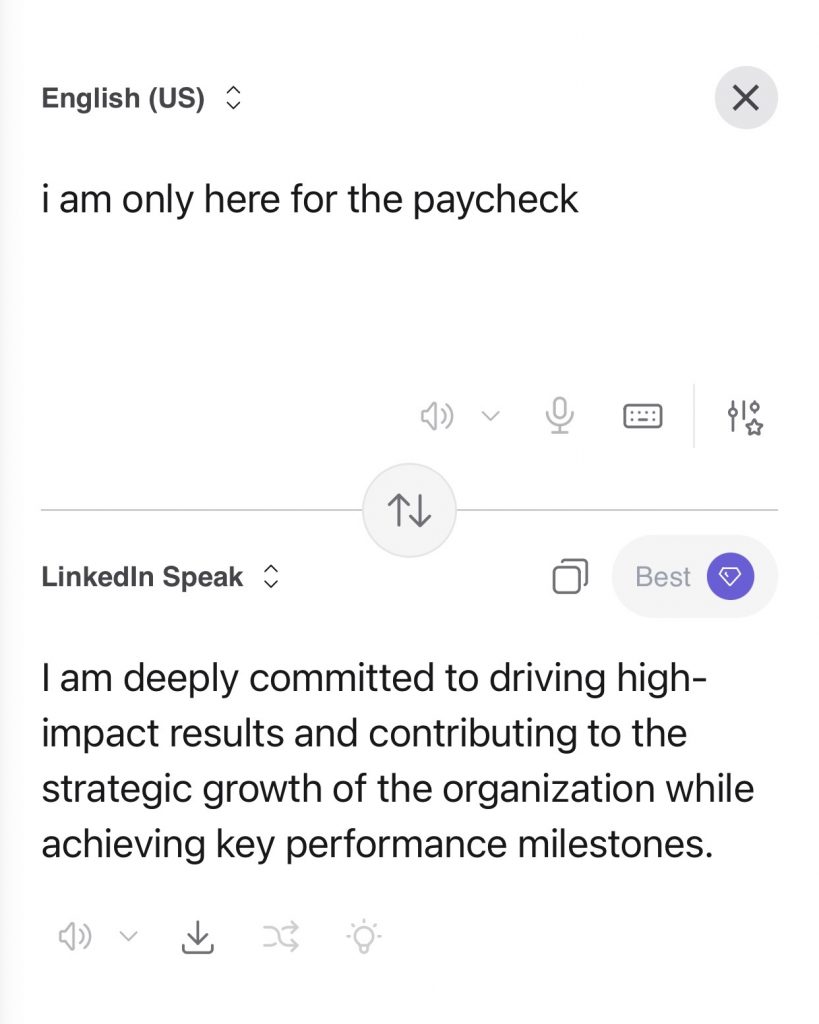Expand the source audio voice options chevron

(489, 416)
